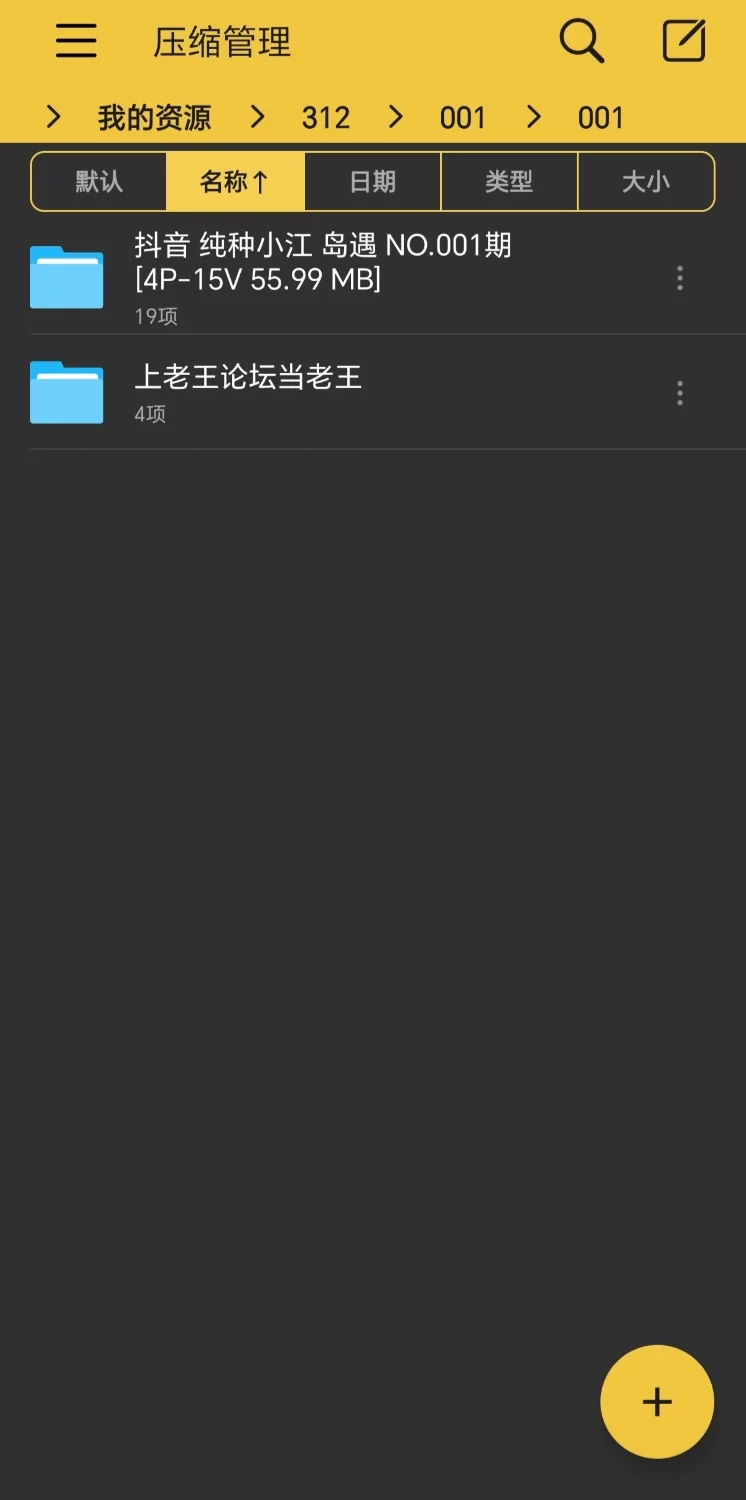Sort files by 大小
Image resolution: width=746 pixels, height=1500 pixels.
click(646, 182)
